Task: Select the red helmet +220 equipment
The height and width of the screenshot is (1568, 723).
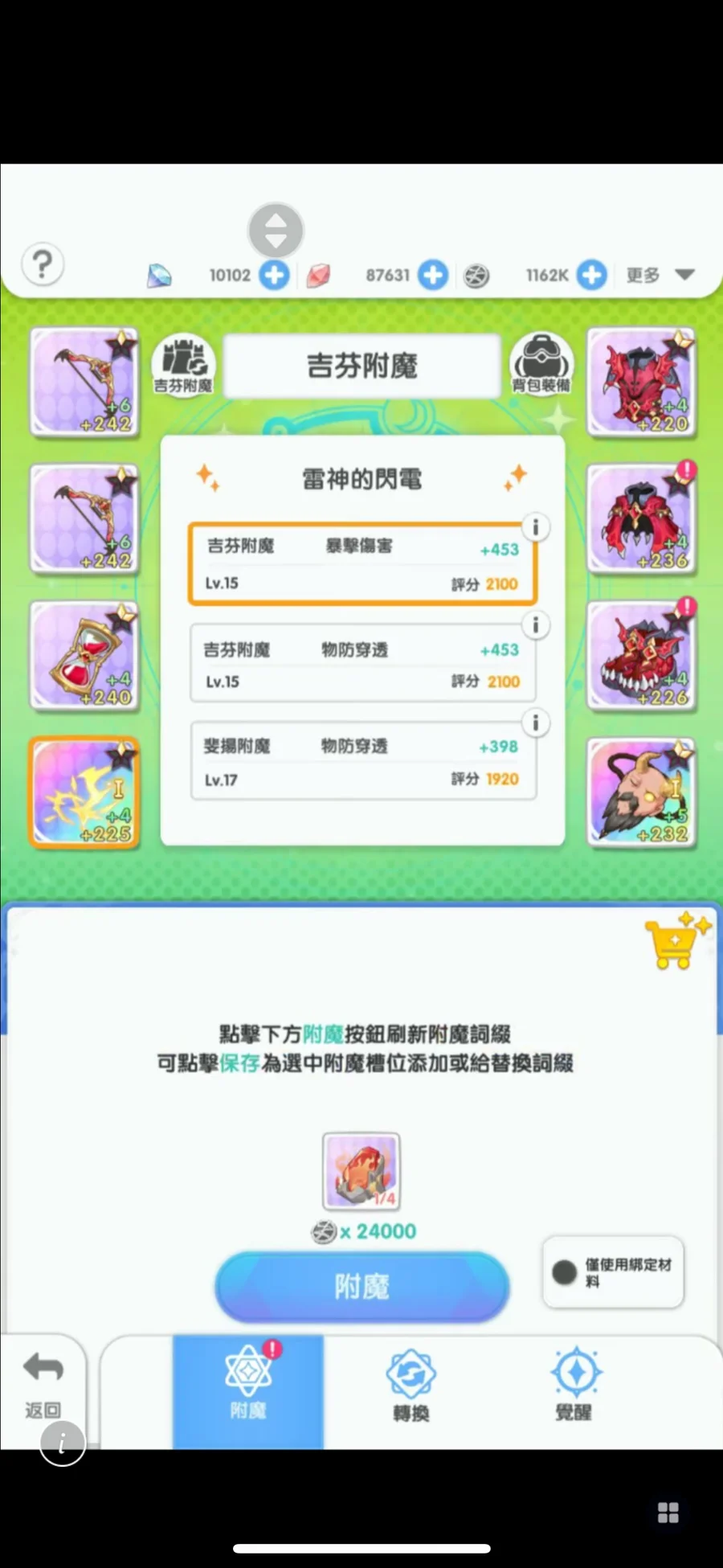Action: (640, 383)
